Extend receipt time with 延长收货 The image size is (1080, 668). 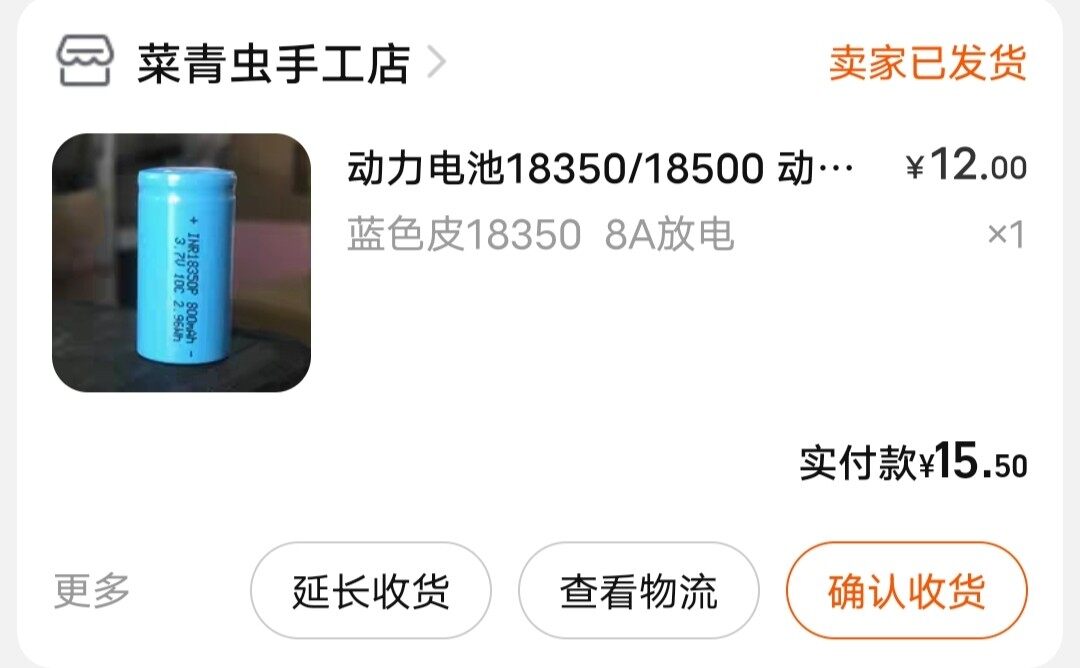tap(370, 590)
